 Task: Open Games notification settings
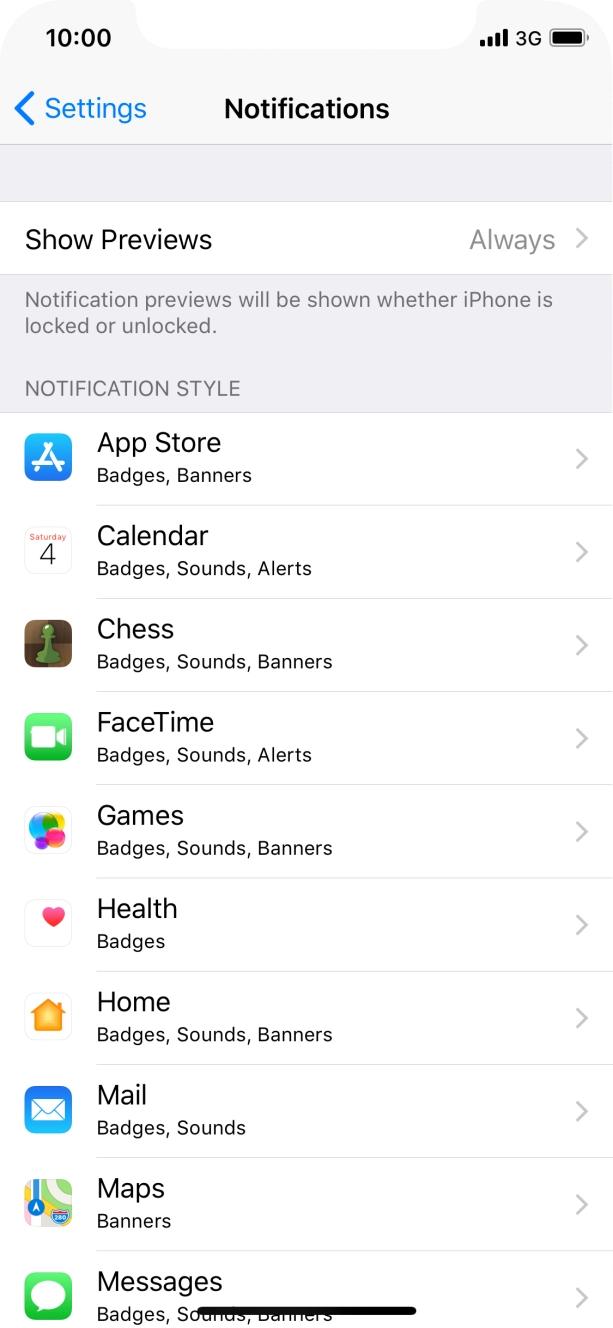(x=306, y=830)
